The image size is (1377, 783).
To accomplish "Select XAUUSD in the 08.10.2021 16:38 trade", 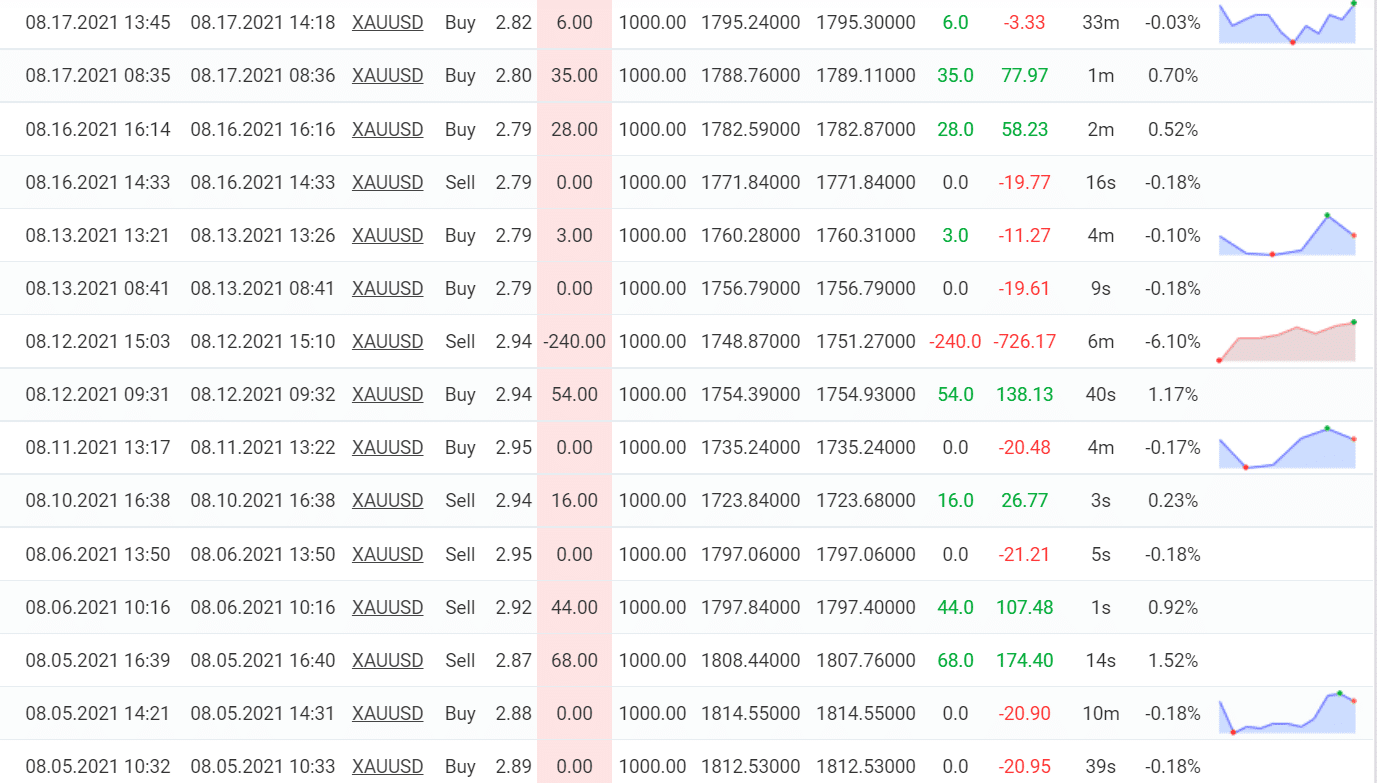I will tap(387, 500).
